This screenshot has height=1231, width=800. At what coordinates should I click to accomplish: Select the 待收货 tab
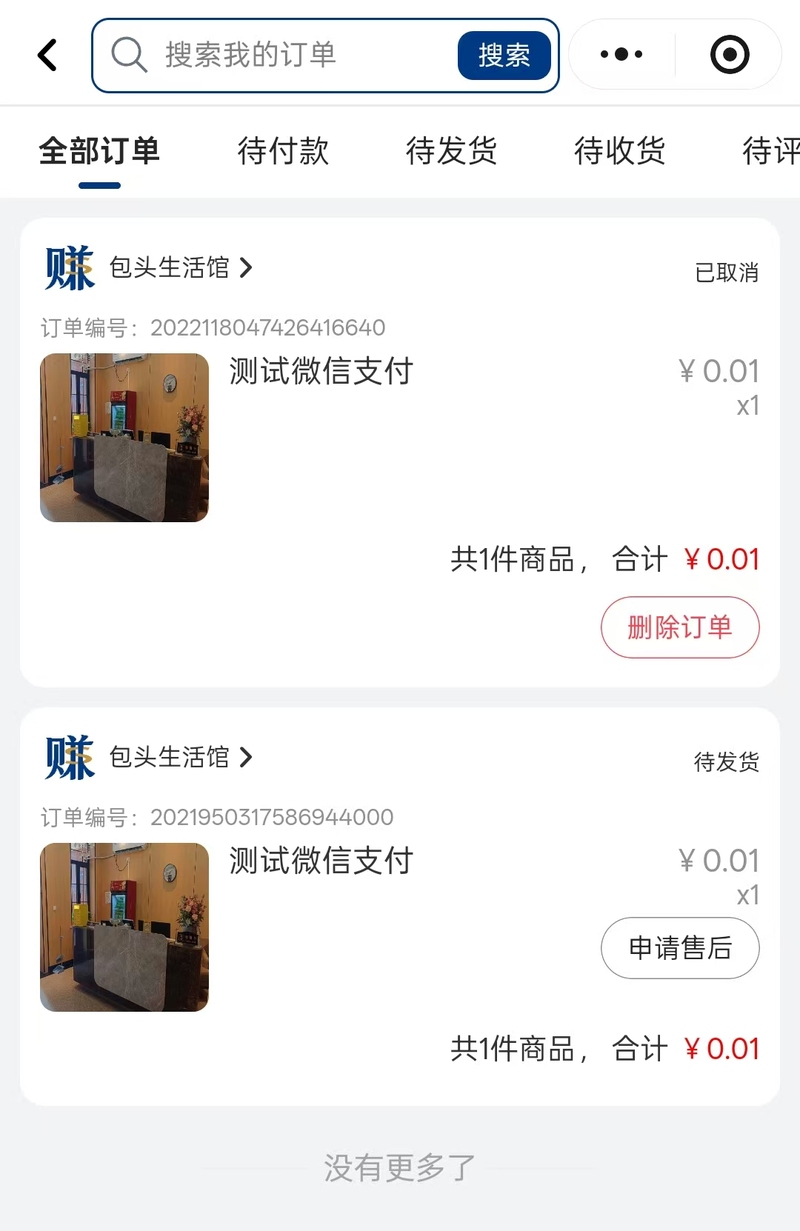[619, 152]
